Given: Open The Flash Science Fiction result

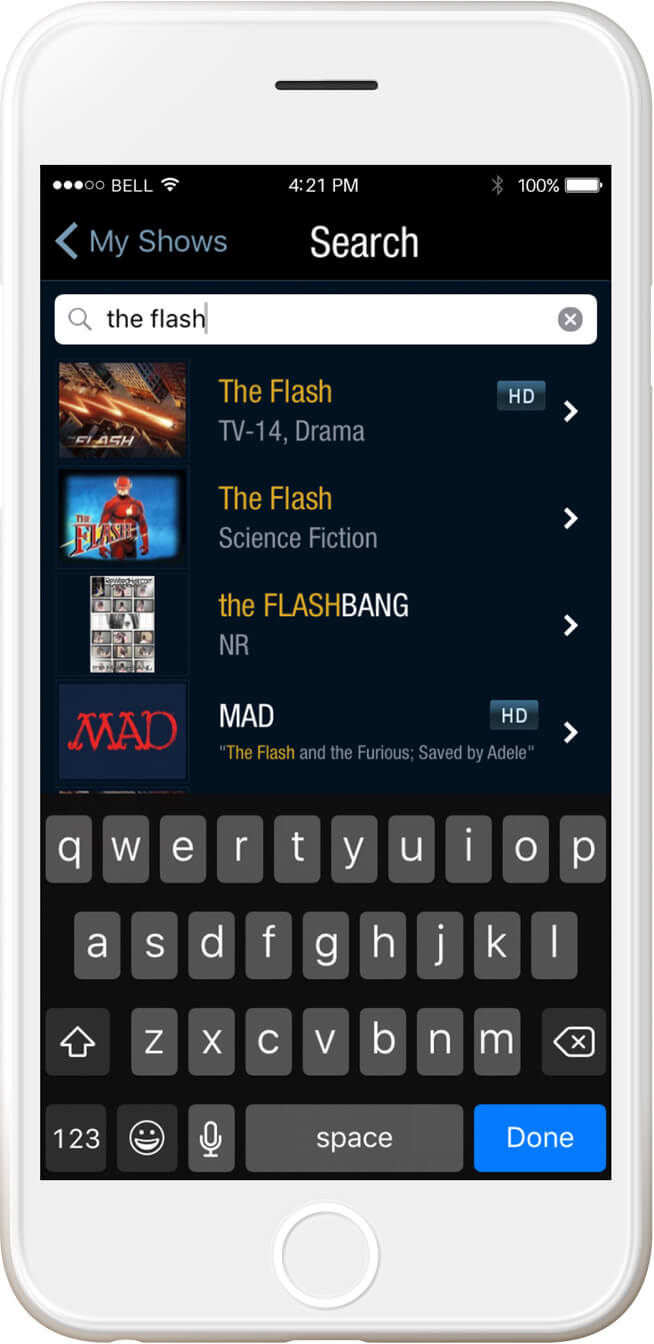Looking at the screenshot, I should 326,517.
